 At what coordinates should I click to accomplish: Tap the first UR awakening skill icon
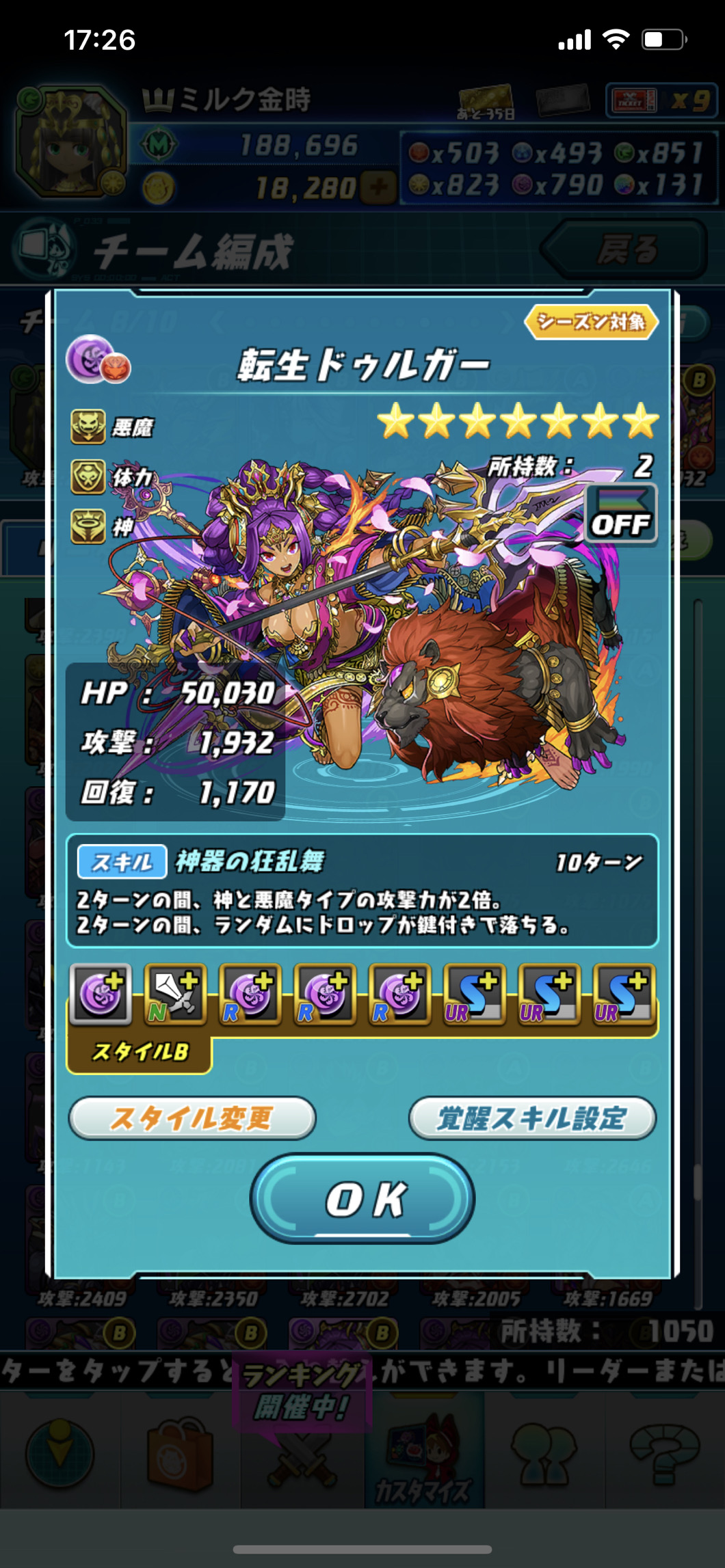pyautogui.click(x=475, y=995)
